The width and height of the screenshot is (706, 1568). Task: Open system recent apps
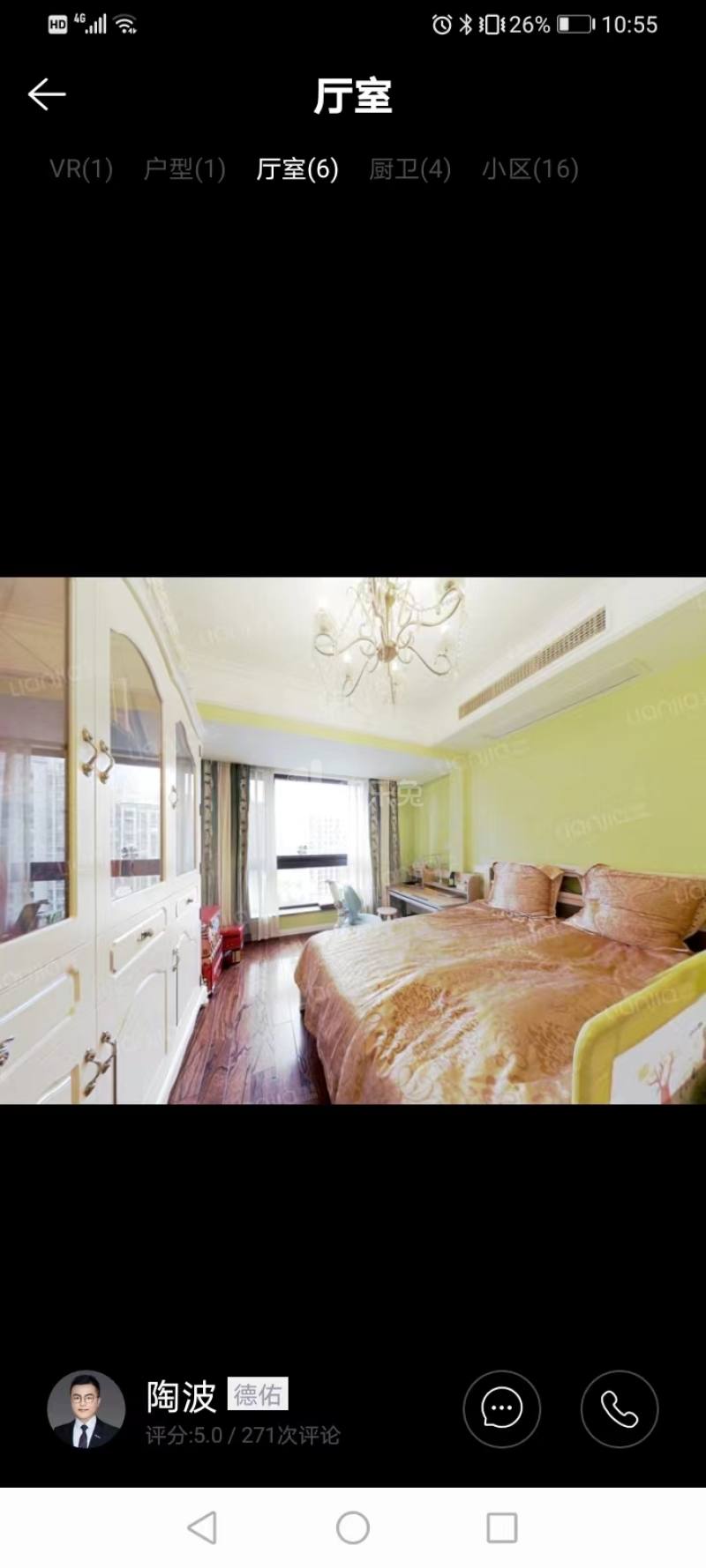click(501, 1527)
